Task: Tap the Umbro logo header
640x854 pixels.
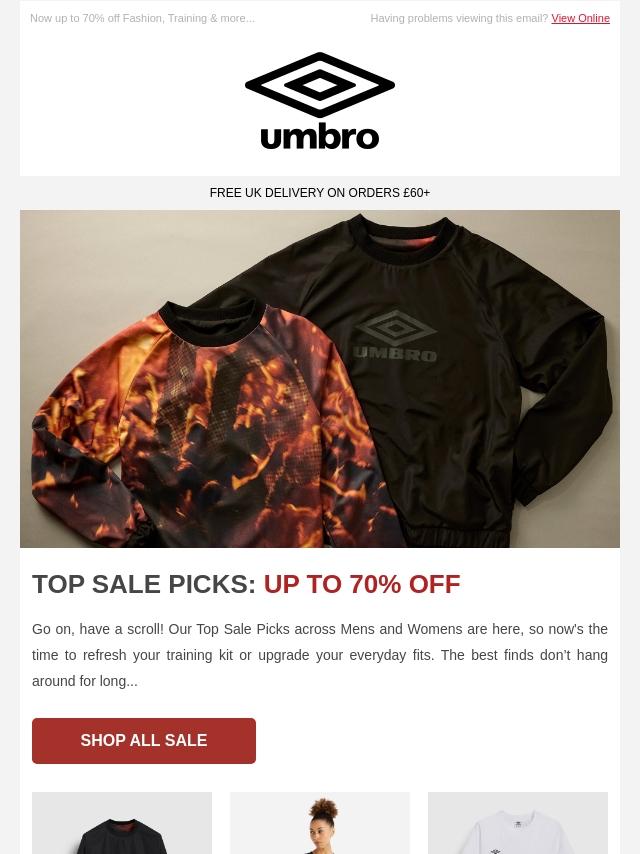Action: coord(320,101)
